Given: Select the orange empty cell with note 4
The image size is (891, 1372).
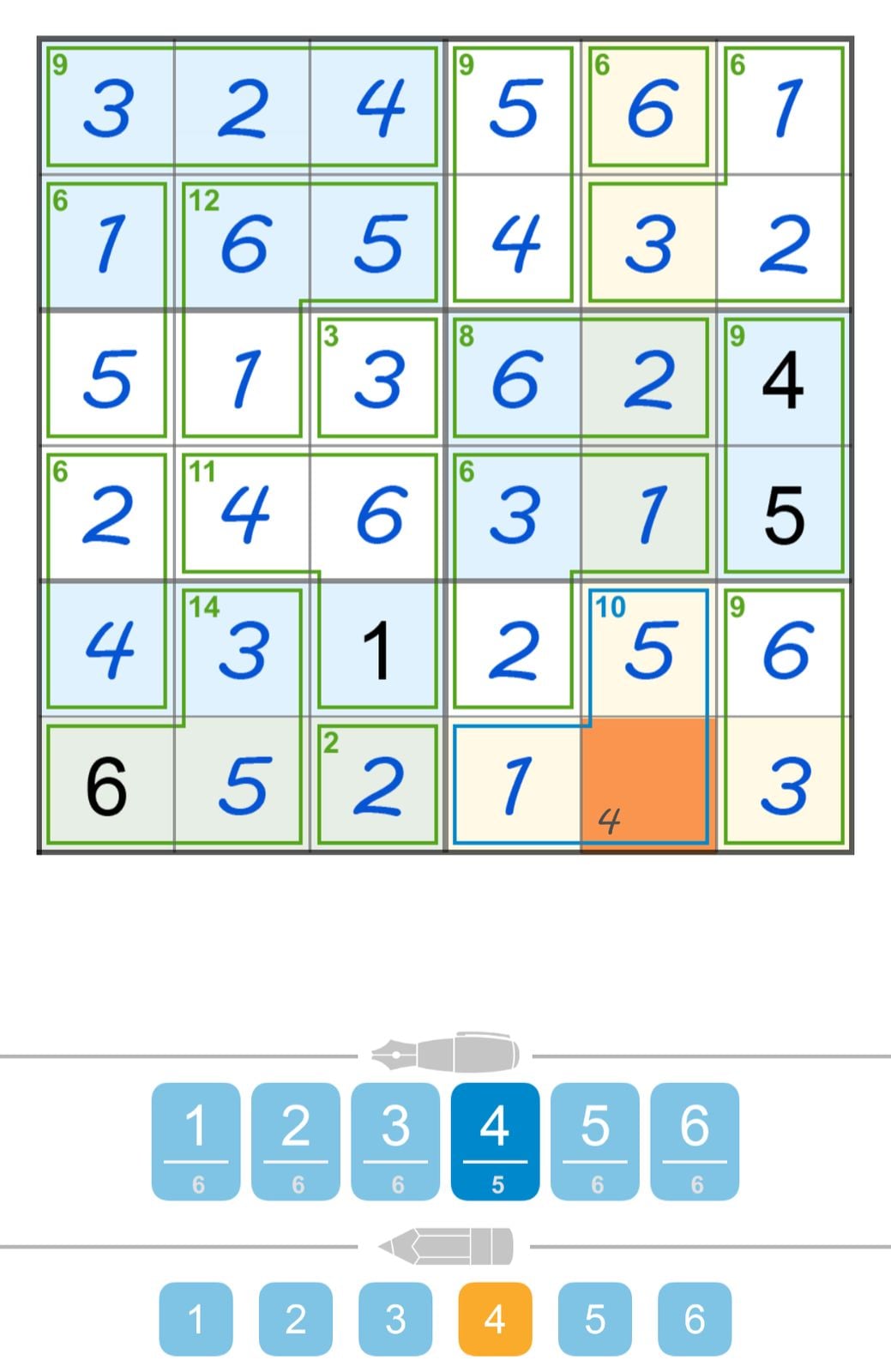Looking at the screenshot, I should click(x=648, y=784).
